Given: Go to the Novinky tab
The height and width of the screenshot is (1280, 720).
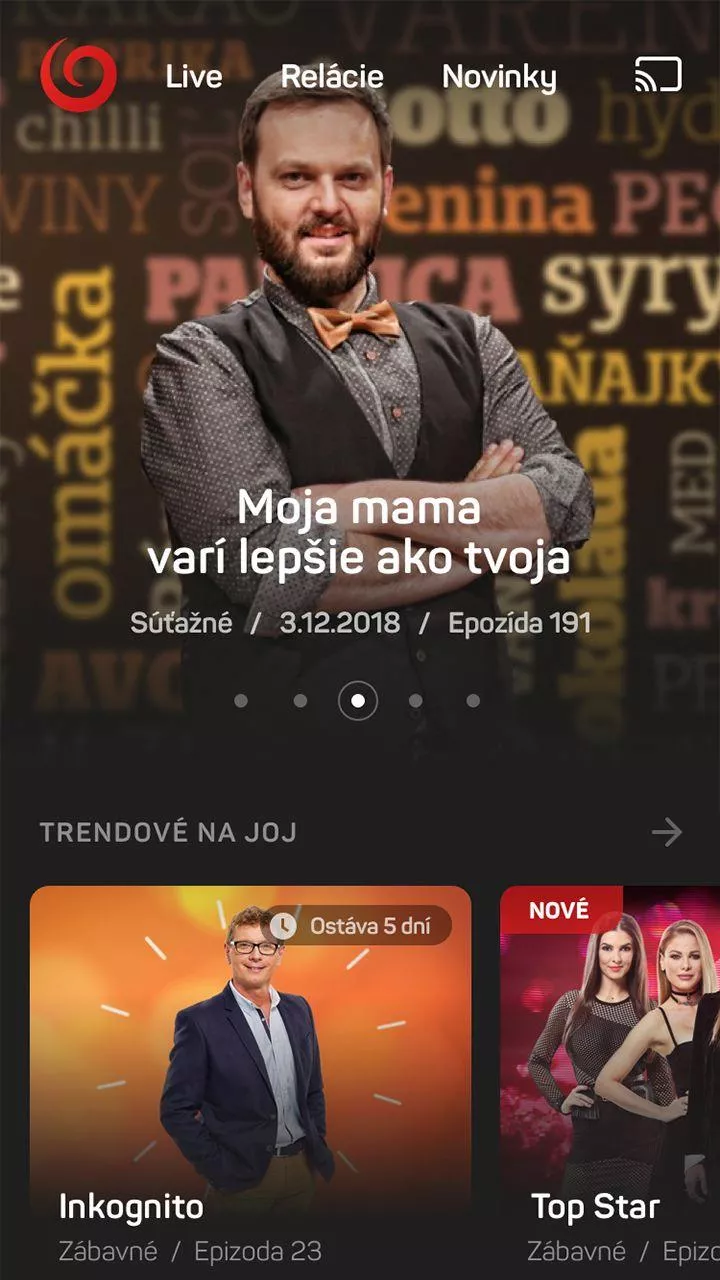Looking at the screenshot, I should coord(499,77).
